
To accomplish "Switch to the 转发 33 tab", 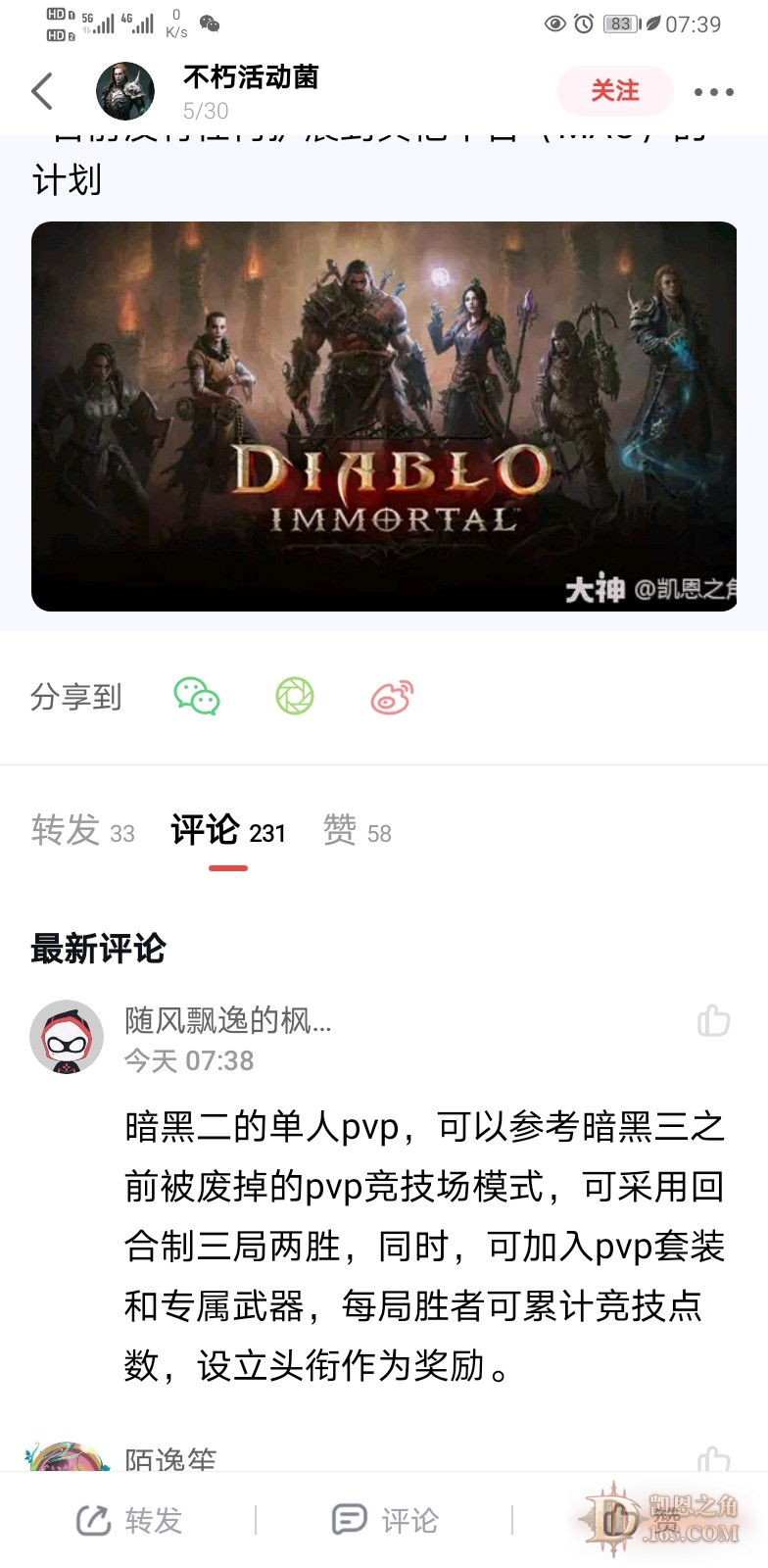I will [x=83, y=832].
